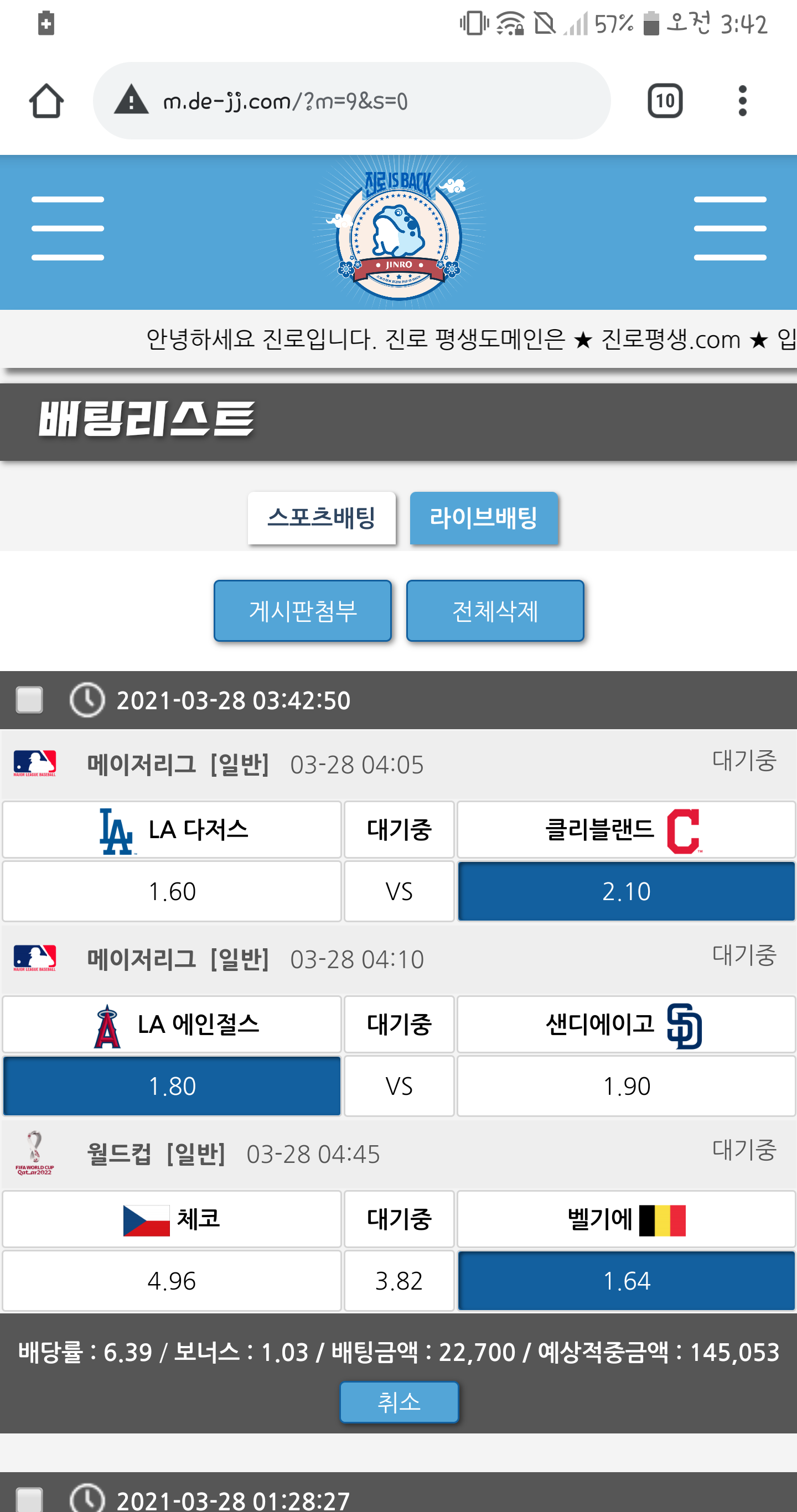Tap the 전체삭제 button
This screenshot has width=797, height=1512.
coord(495,610)
